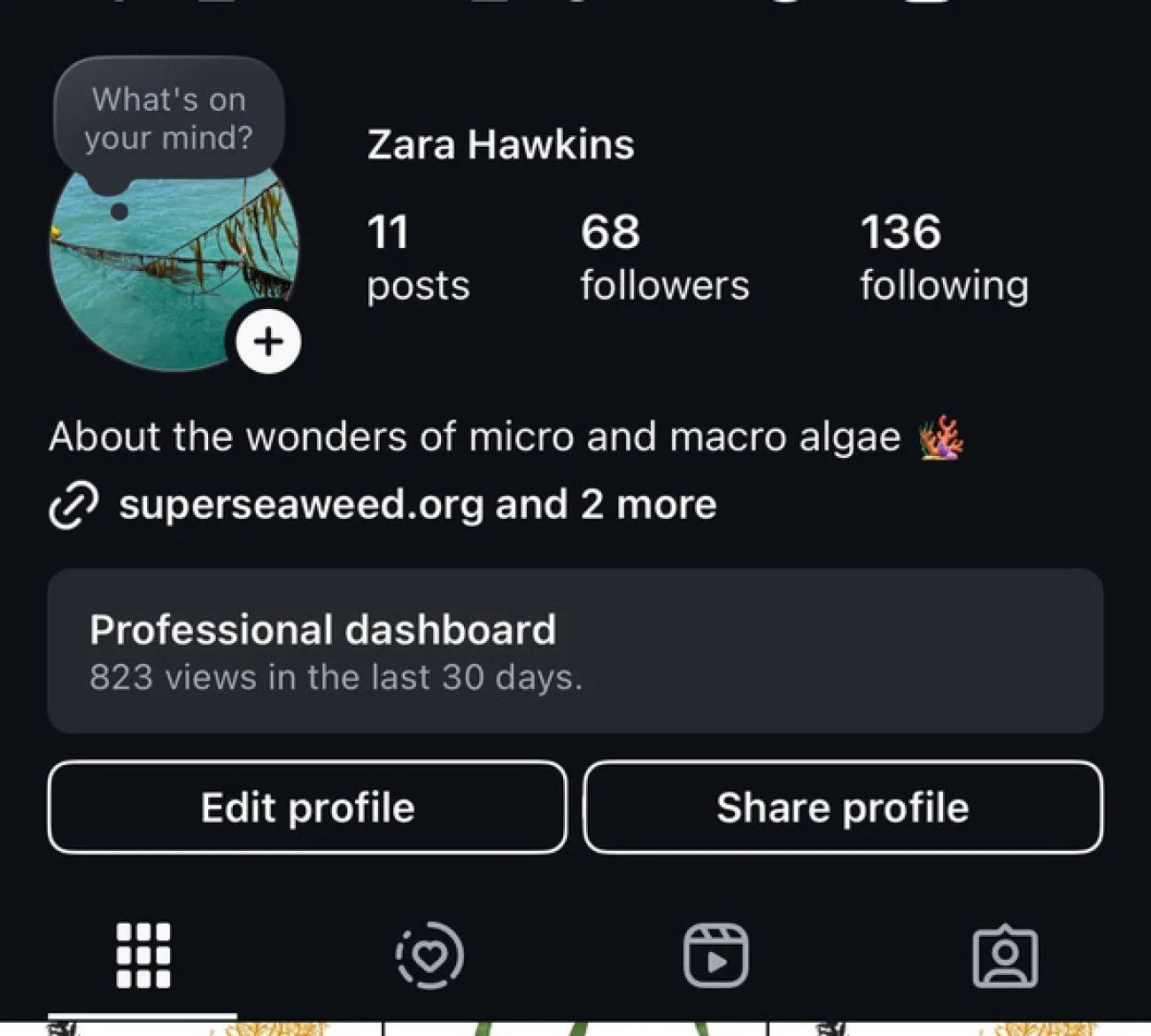
Task: Tap the "What's on your mind?" note bubble
Action: [x=168, y=119]
